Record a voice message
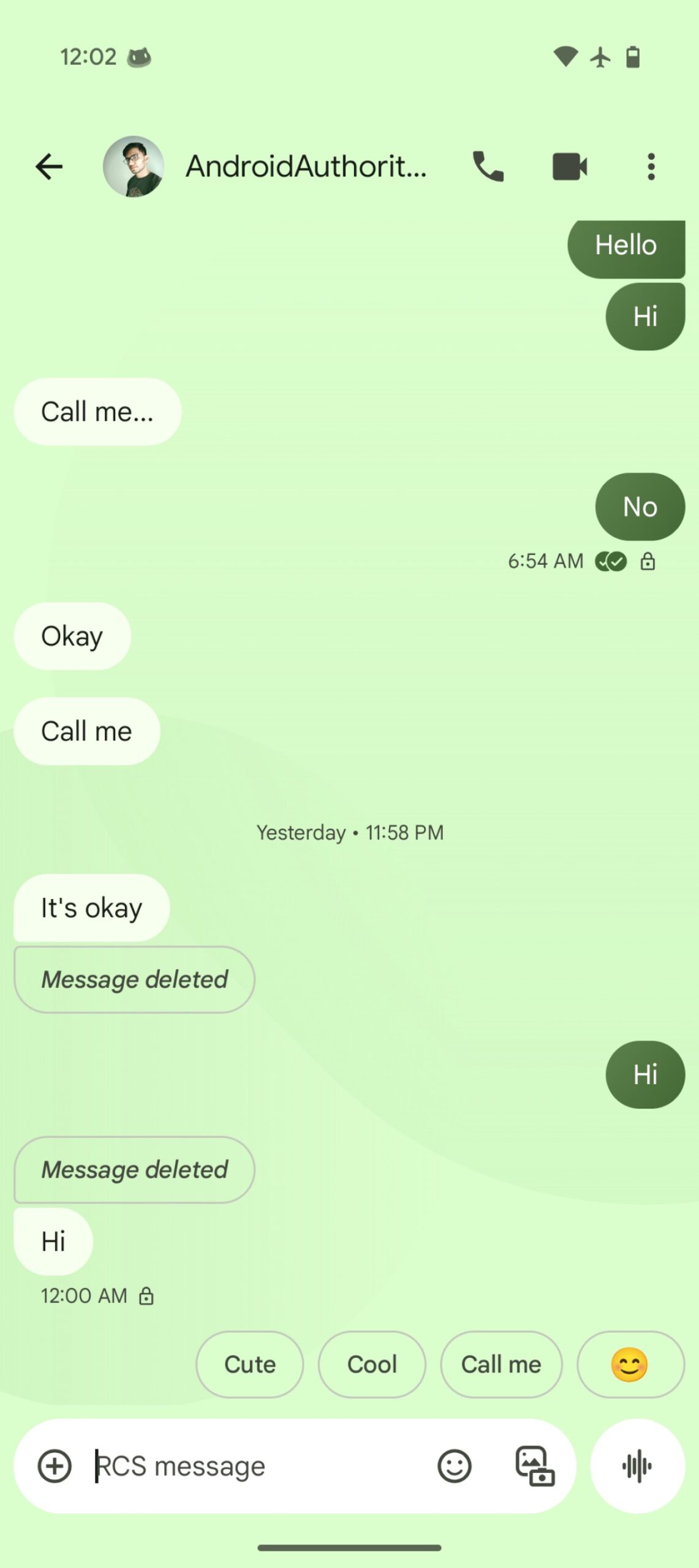699x1568 pixels. [x=637, y=1466]
